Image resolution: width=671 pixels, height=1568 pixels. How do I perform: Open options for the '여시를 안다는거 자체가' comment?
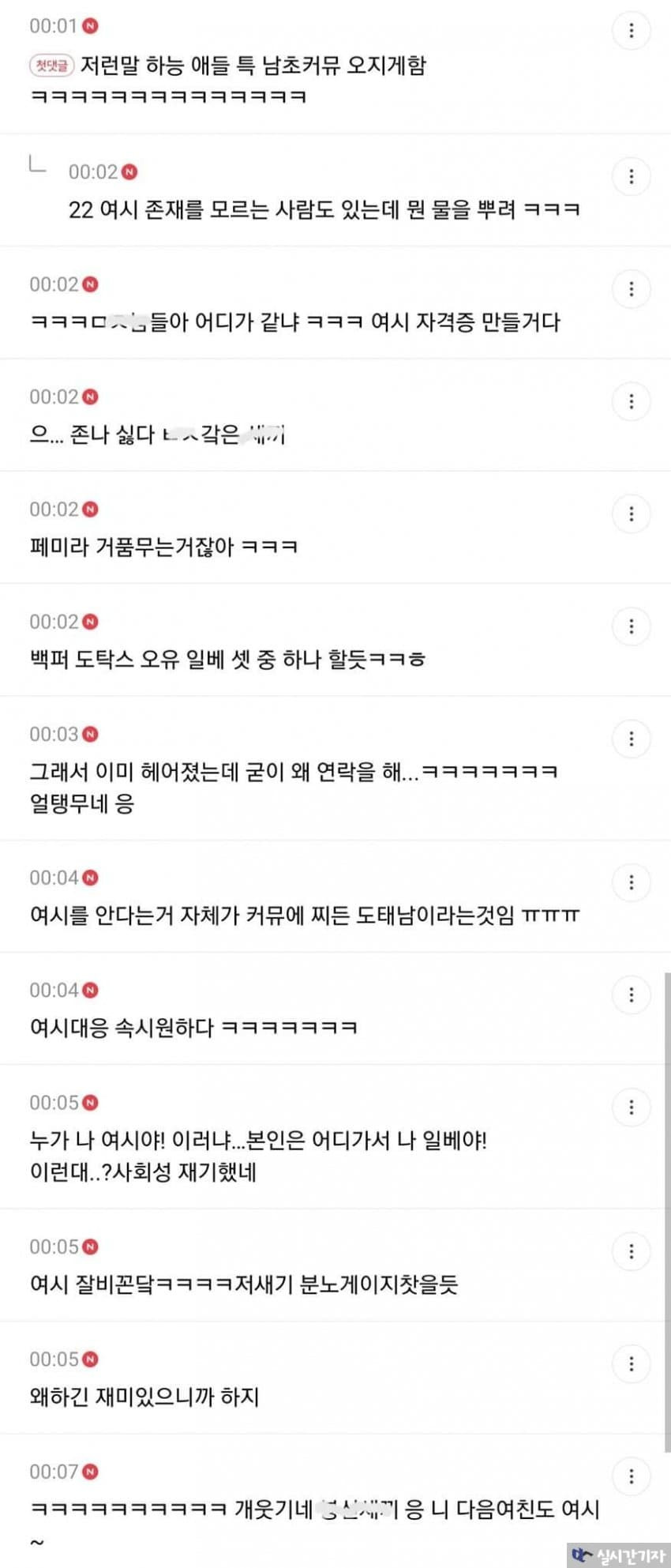631,882
